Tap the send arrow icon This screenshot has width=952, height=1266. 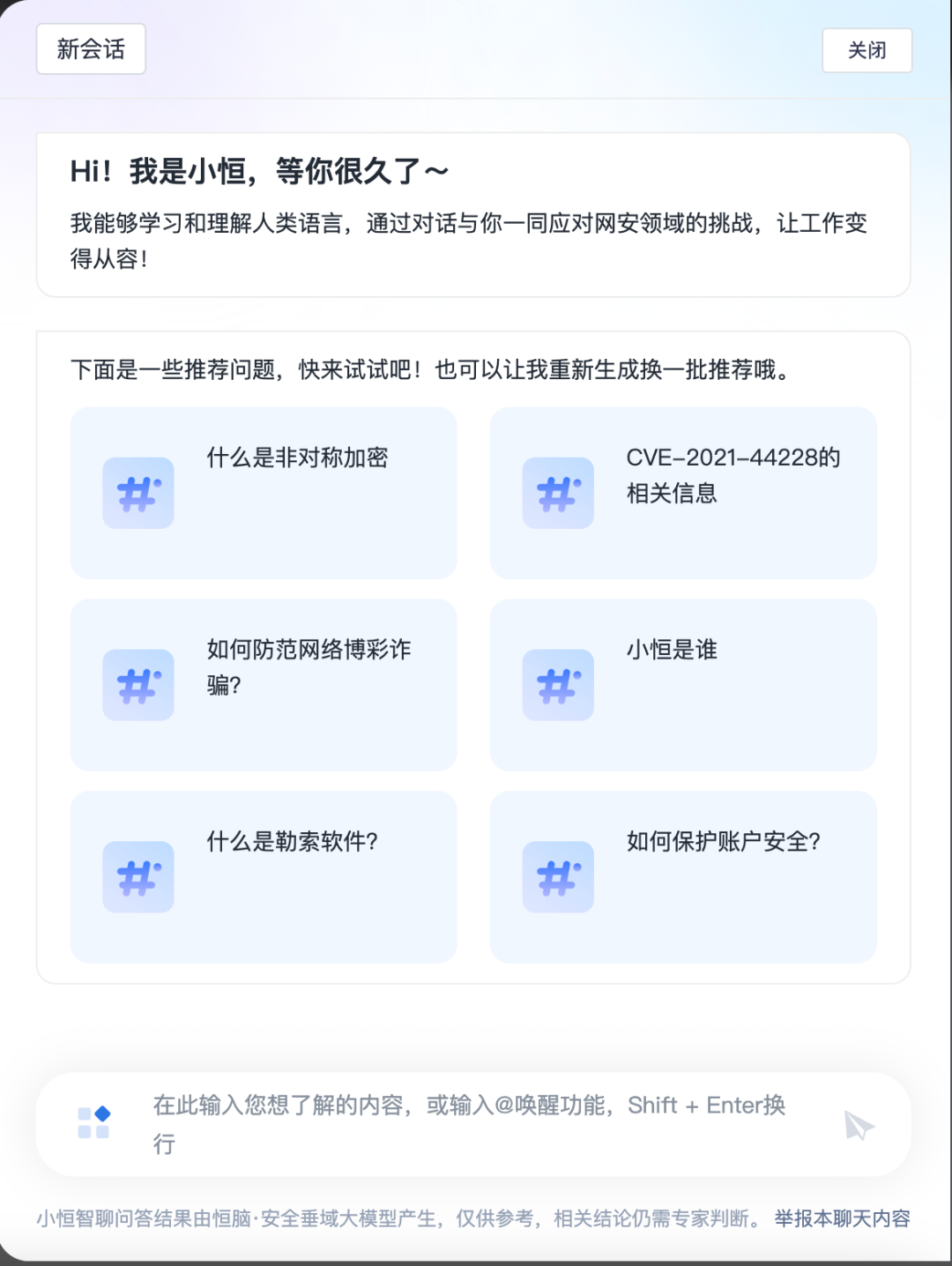tap(858, 1125)
